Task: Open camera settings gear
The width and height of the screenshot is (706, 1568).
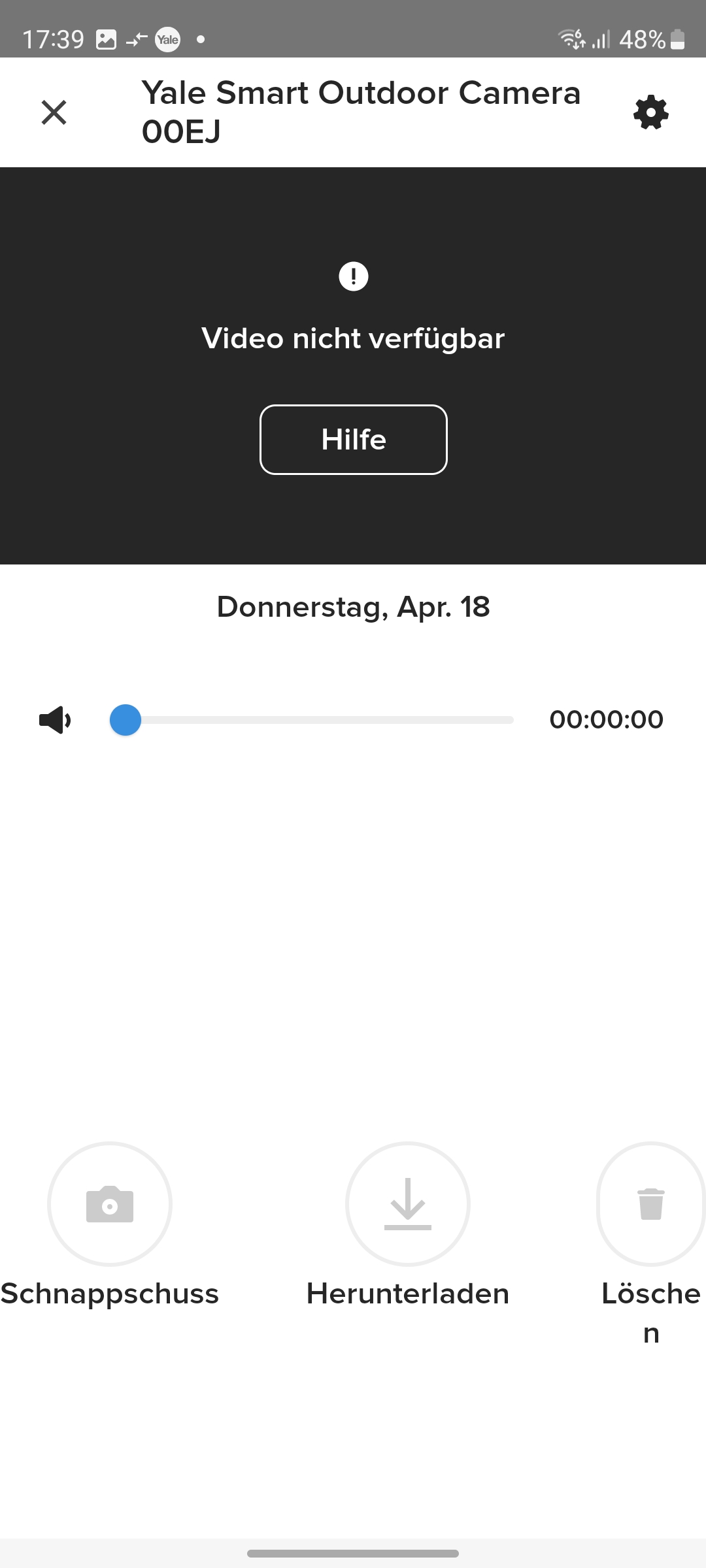Action: [650, 112]
